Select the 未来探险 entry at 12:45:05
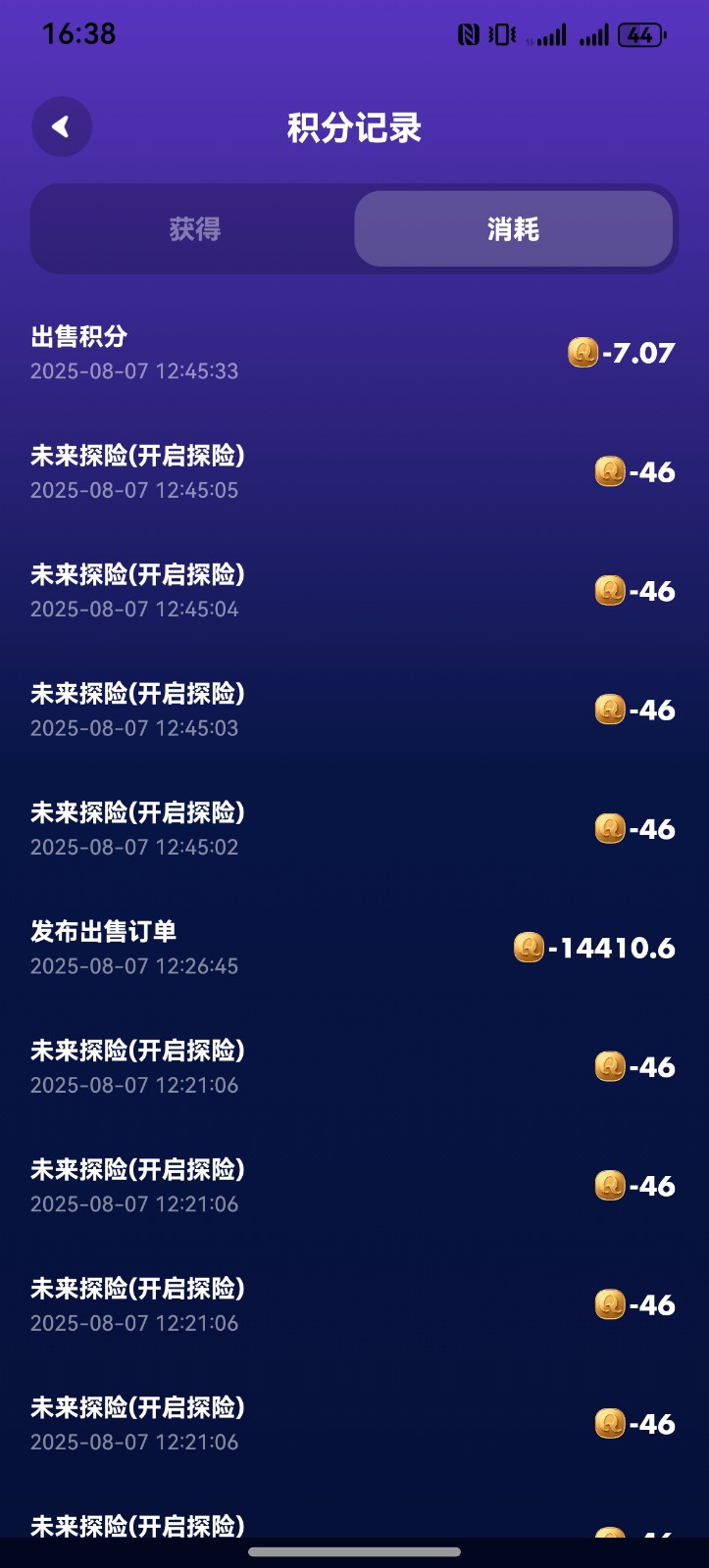 tap(137, 456)
